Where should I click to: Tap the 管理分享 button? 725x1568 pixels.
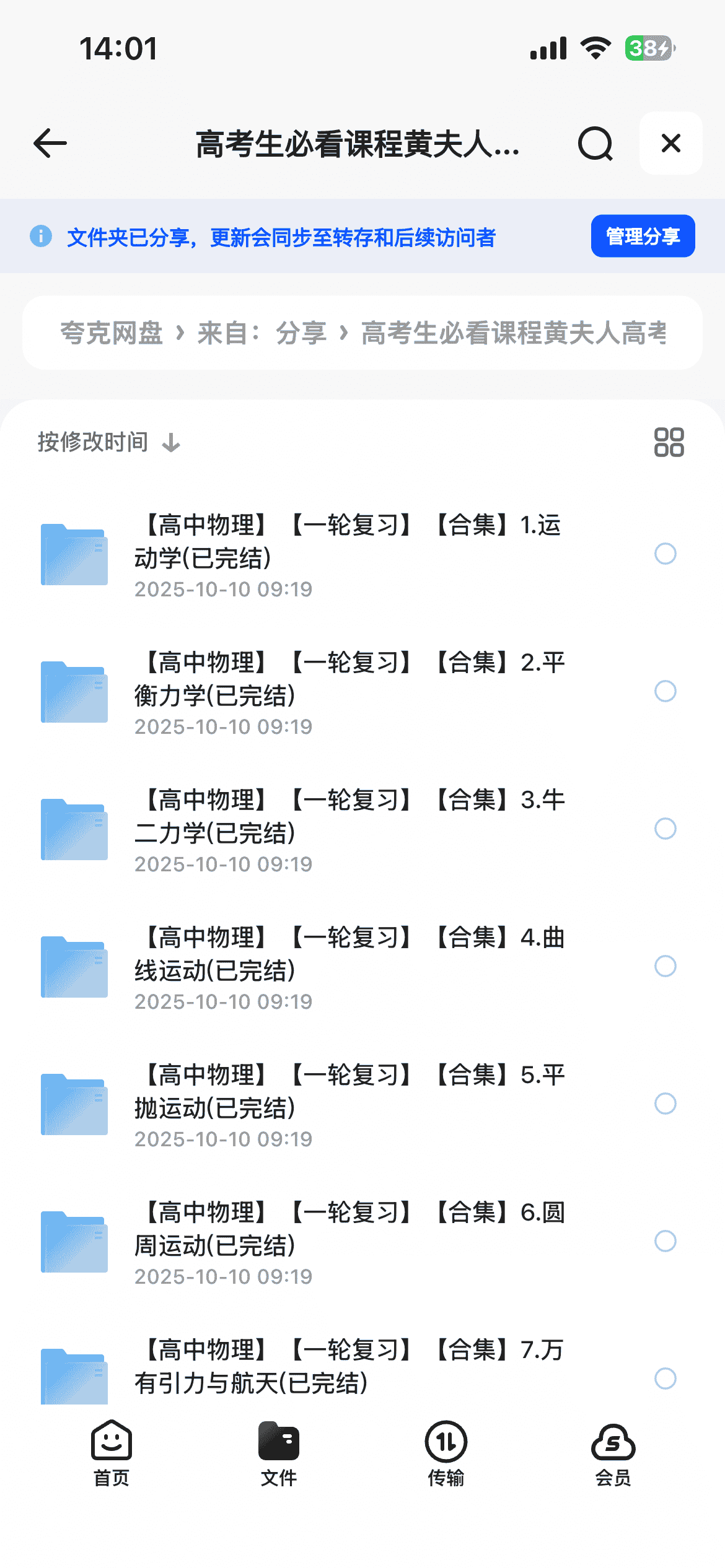pyautogui.click(x=643, y=236)
